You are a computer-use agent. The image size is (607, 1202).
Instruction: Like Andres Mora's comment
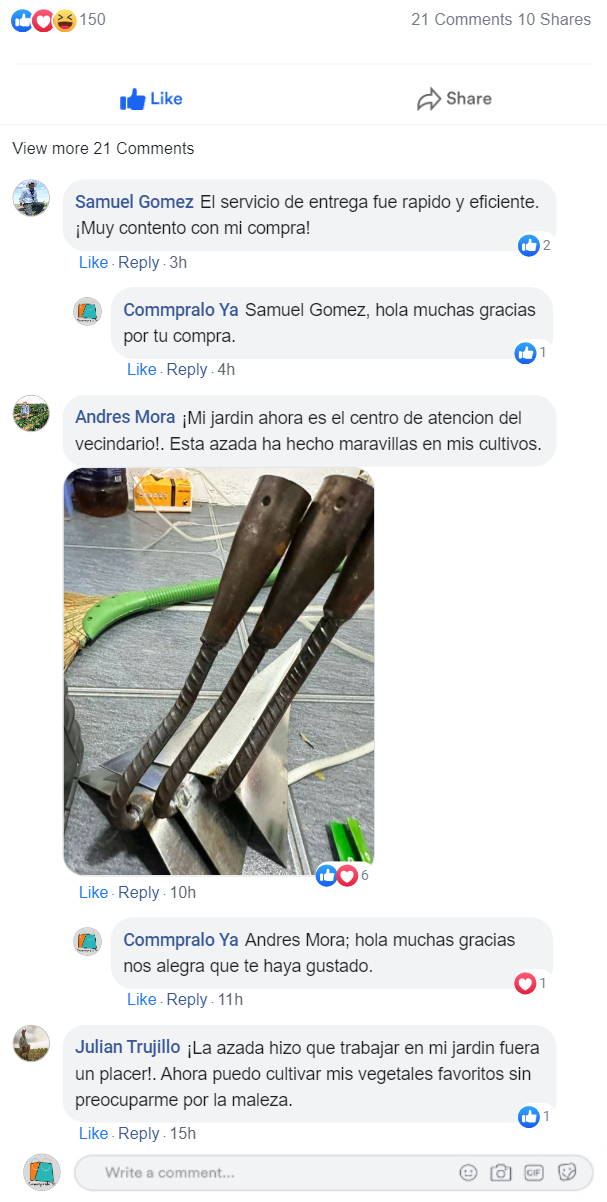click(93, 892)
